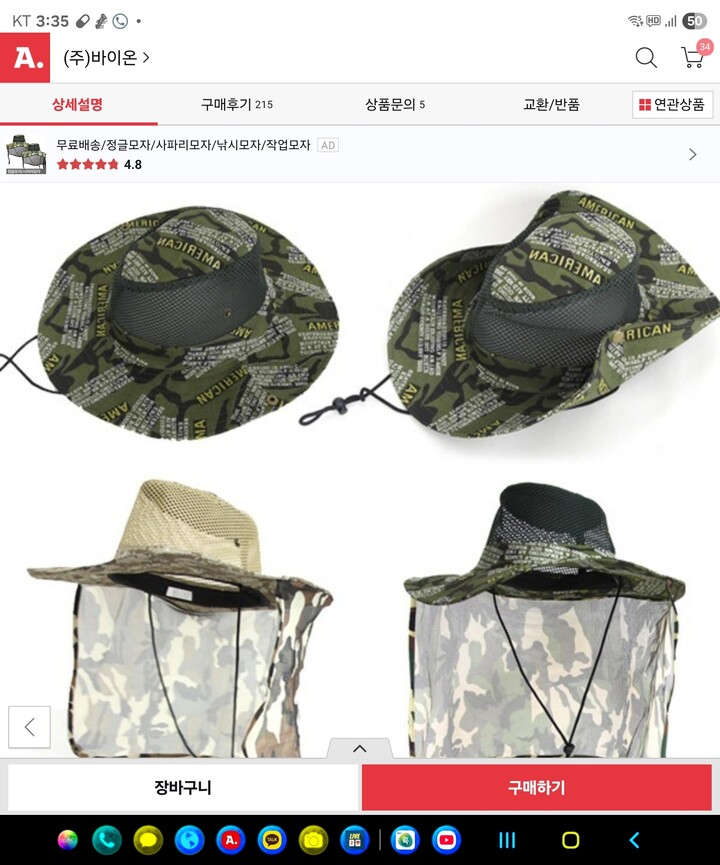Image resolution: width=720 pixels, height=865 pixels.
Task: Add item to cart via 장바구니 button
Action: (180, 789)
